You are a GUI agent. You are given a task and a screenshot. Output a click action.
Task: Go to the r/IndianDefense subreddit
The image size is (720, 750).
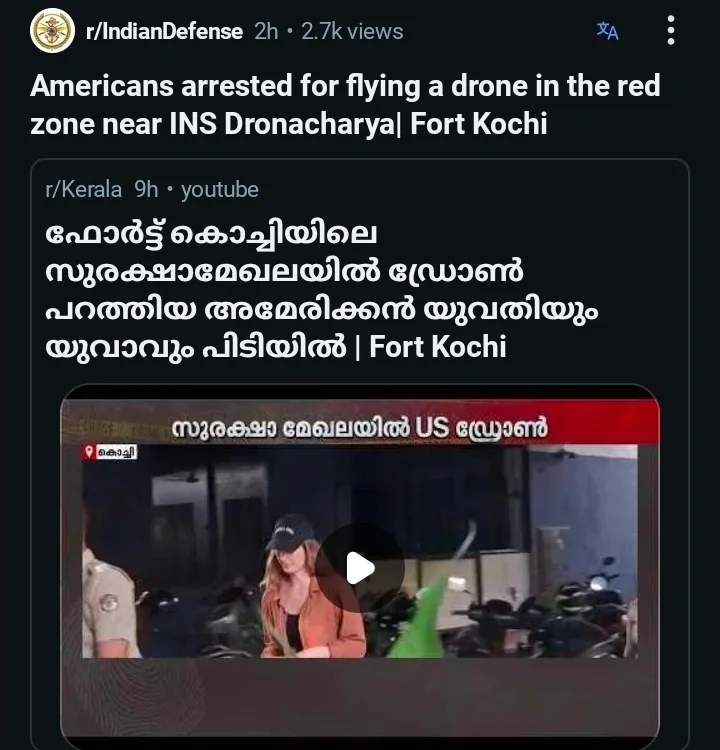tap(164, 31)
